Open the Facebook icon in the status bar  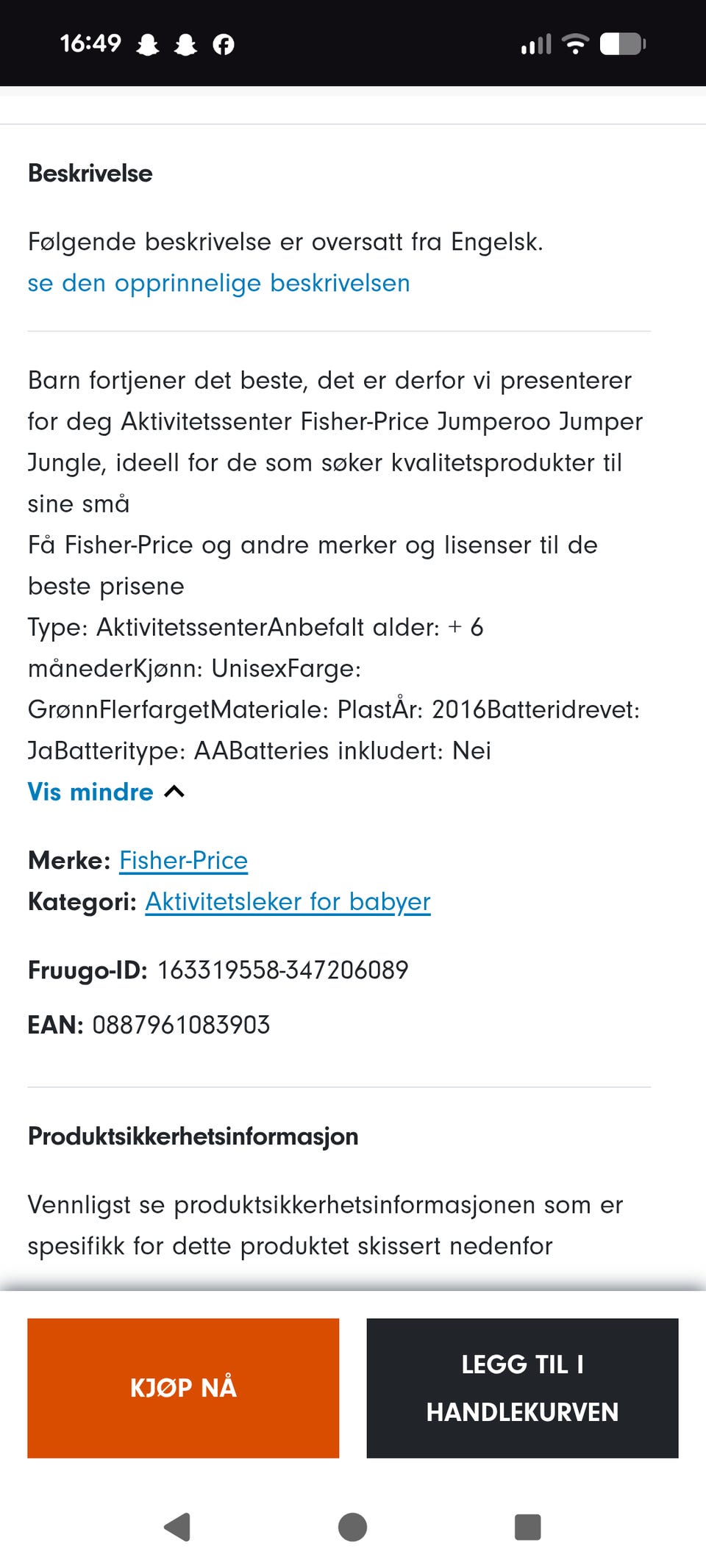[x=225, y=43]
